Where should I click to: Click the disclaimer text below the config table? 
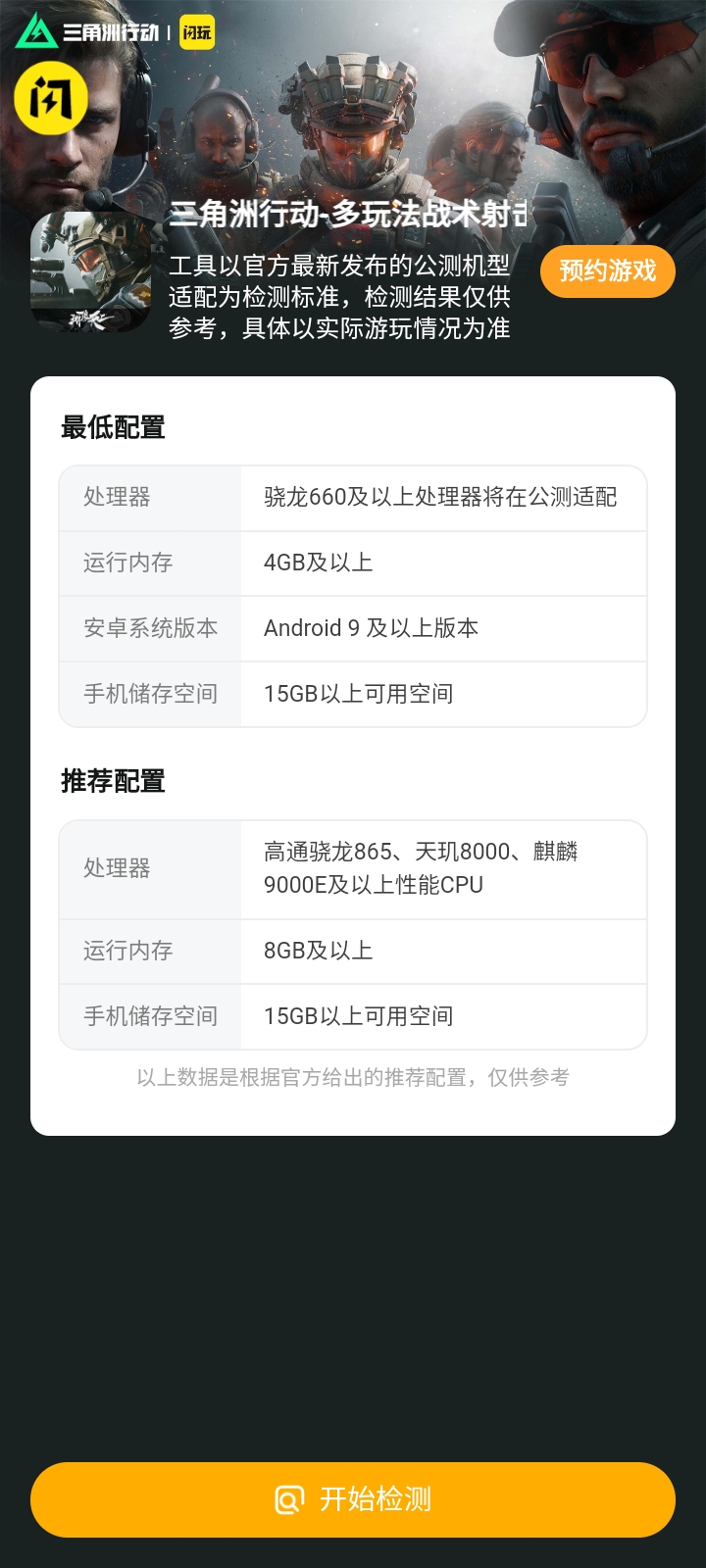point(353,1078)
